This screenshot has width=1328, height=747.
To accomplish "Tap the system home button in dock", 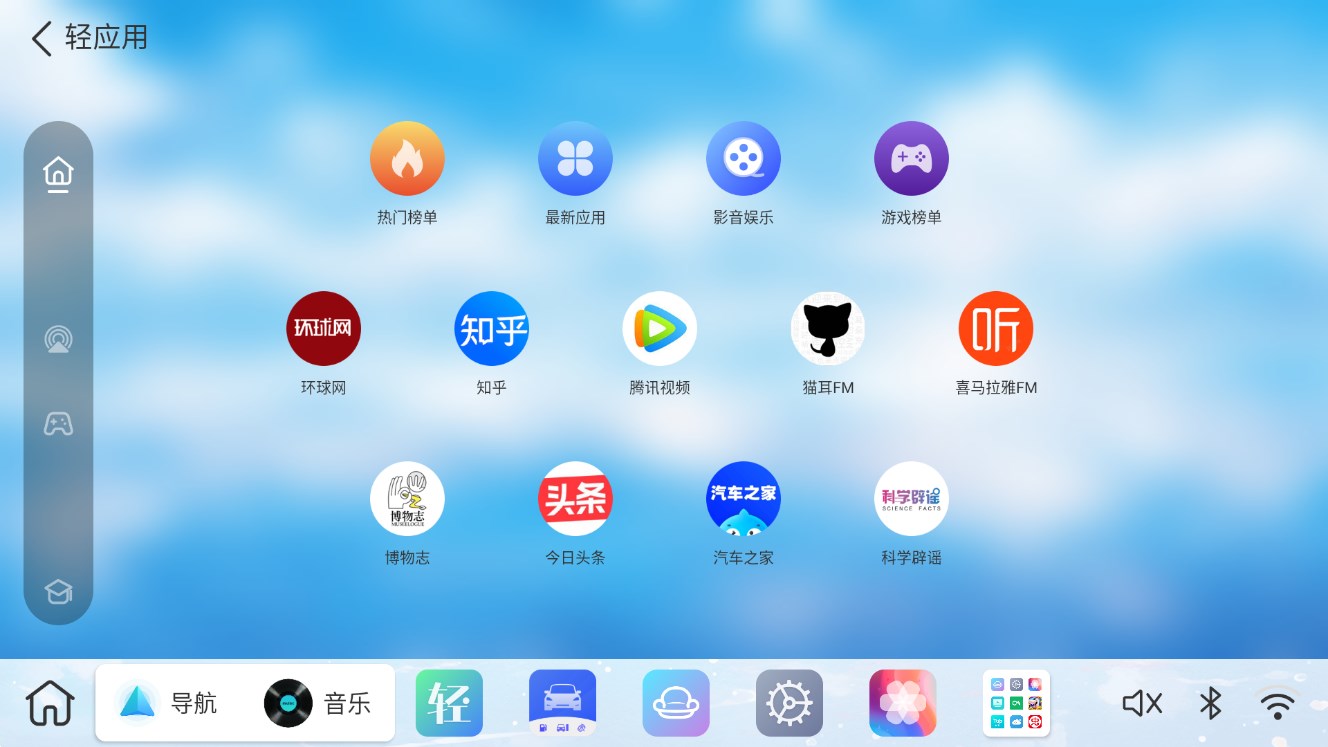I will [x=50, y=703].
